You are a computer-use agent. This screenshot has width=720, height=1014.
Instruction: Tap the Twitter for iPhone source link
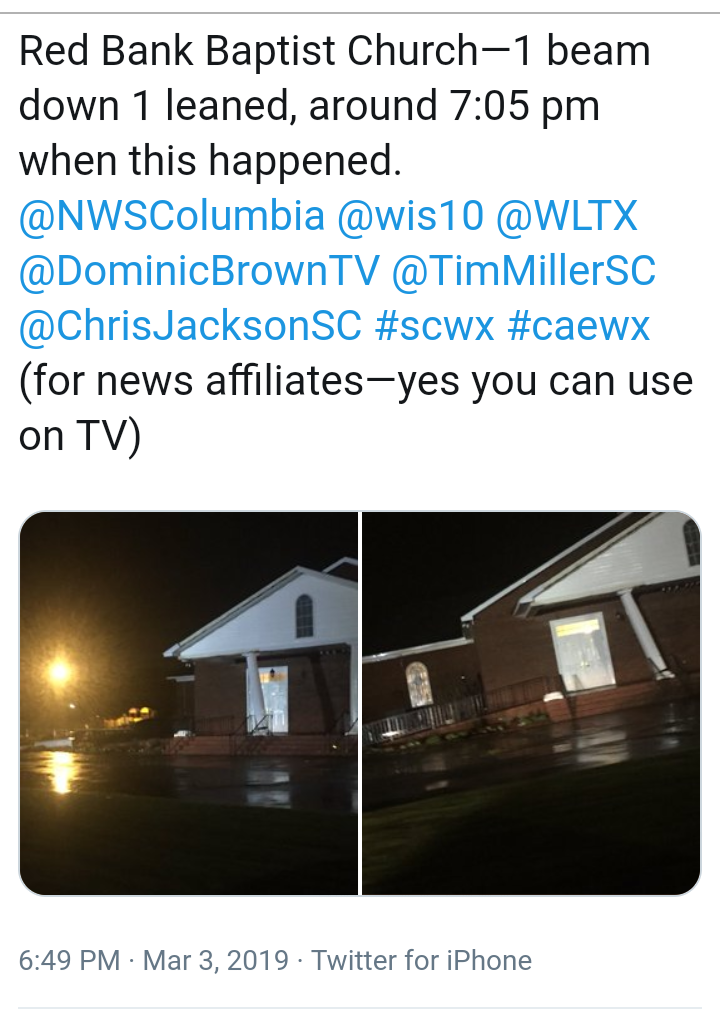[x=421, y=961]
